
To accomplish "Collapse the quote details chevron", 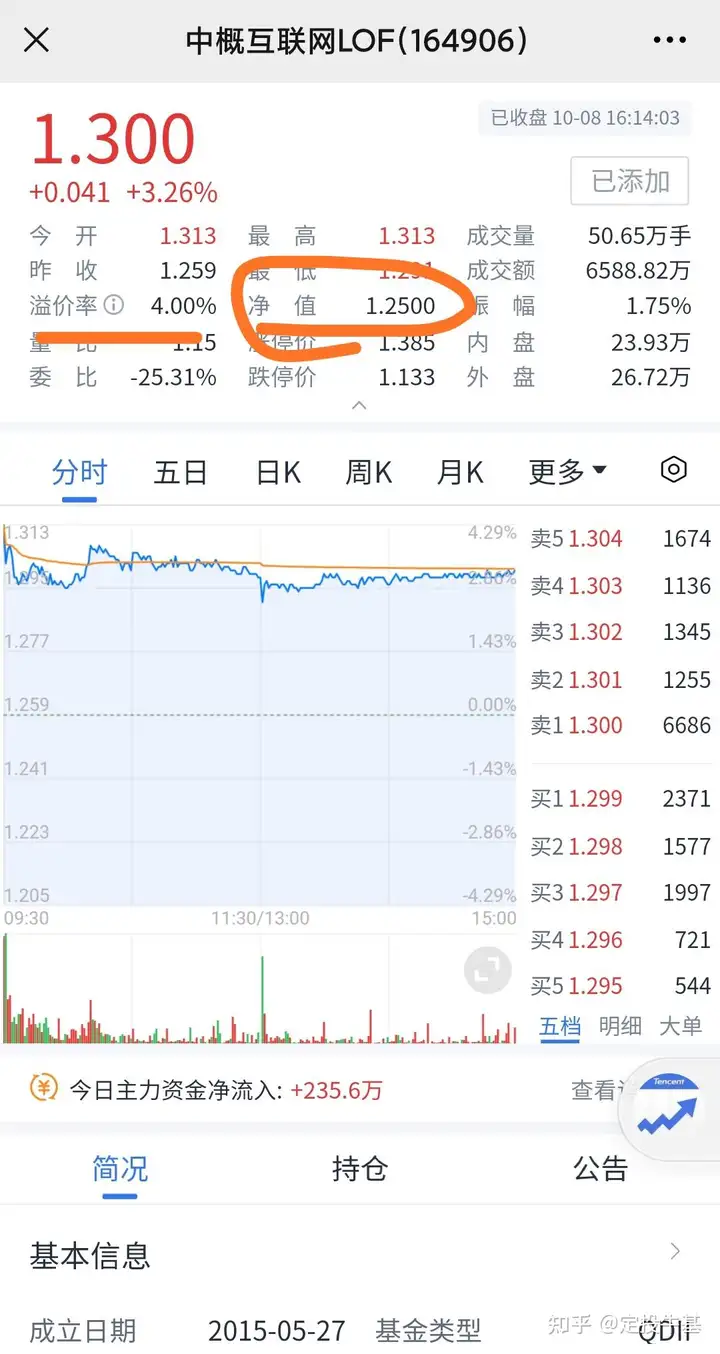I will 359,405.
